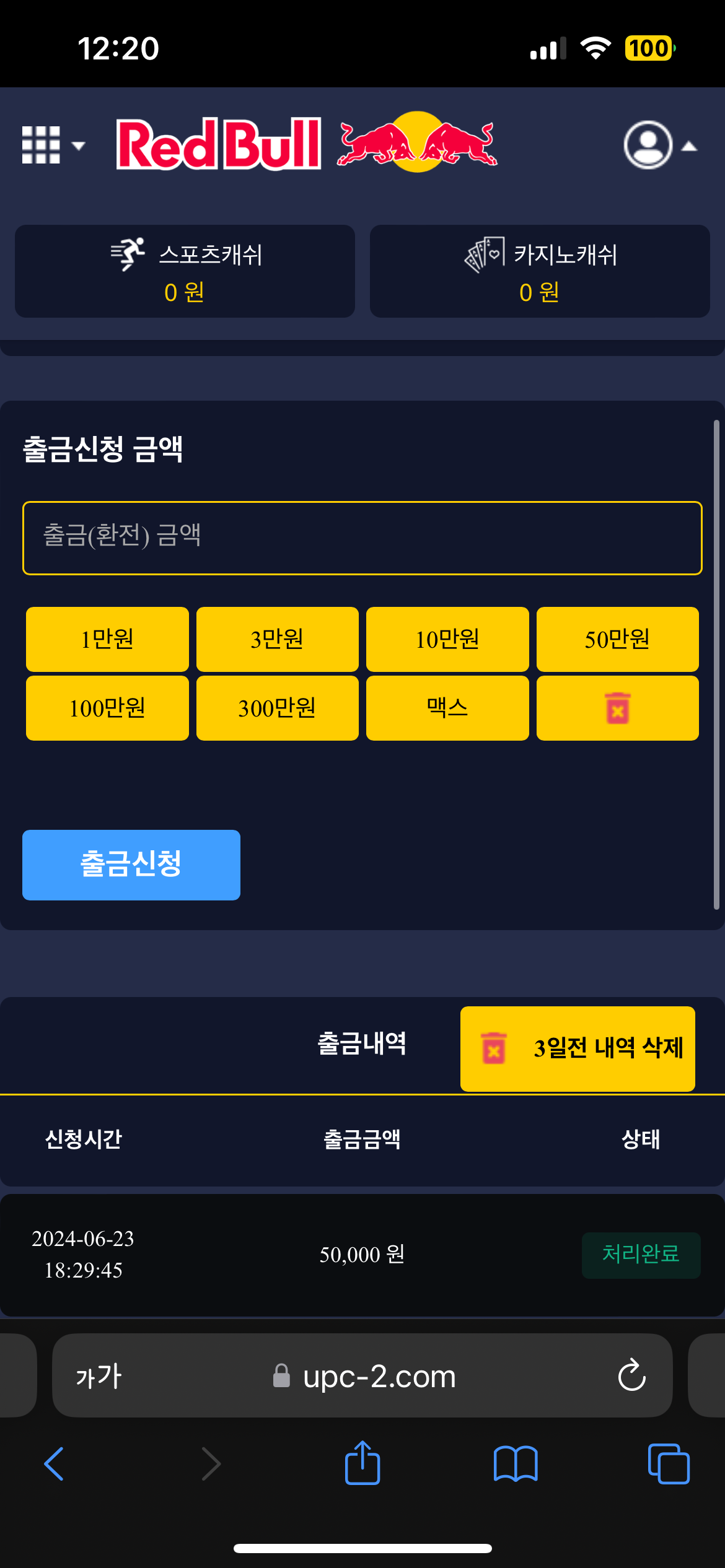The image size is (725, 1568).
Task: Focus the 출금(환전) 금액 input field
Action: pyautogui.click(x=362, y=538)
